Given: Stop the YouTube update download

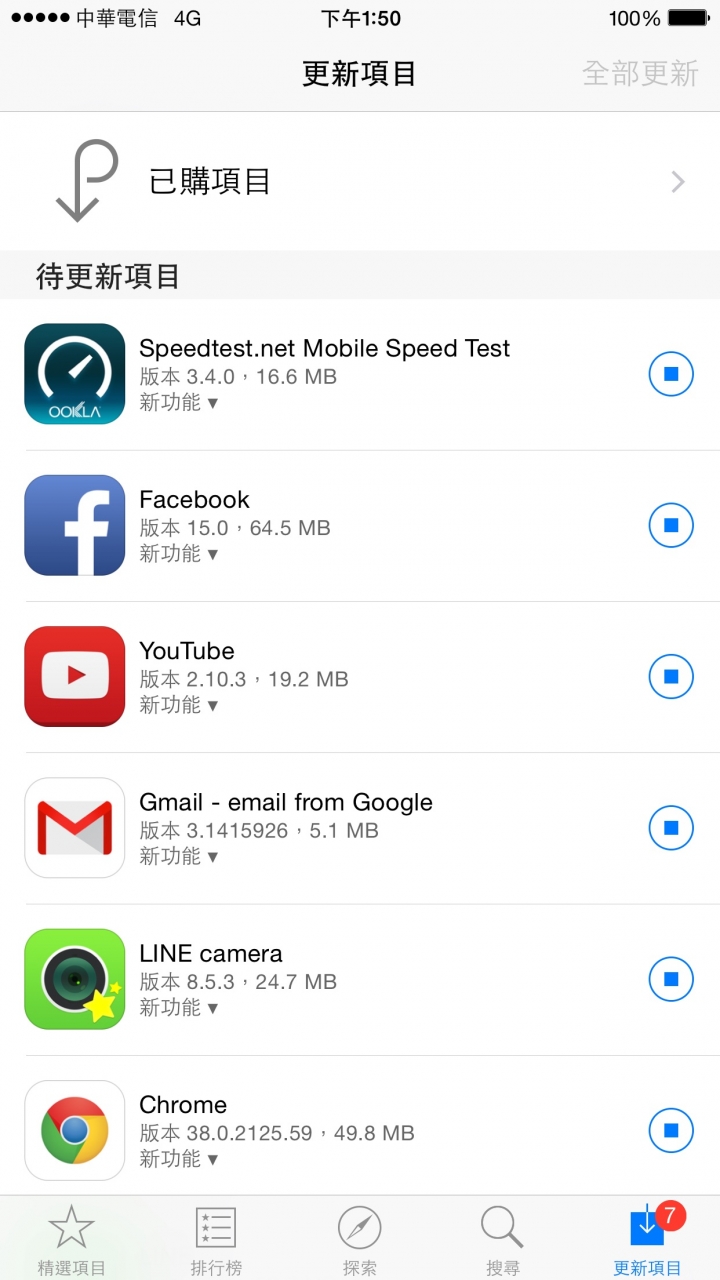Looking at the screenshot, I should pyautogui.click(x=671, y=676).
